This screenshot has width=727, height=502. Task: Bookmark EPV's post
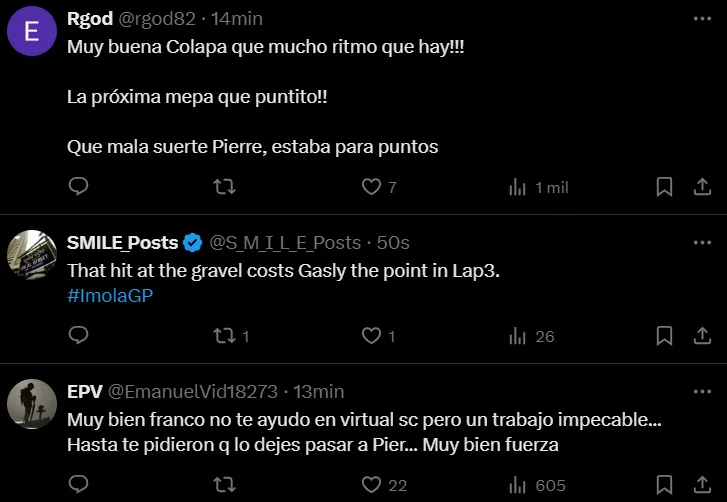click(664, 485)
